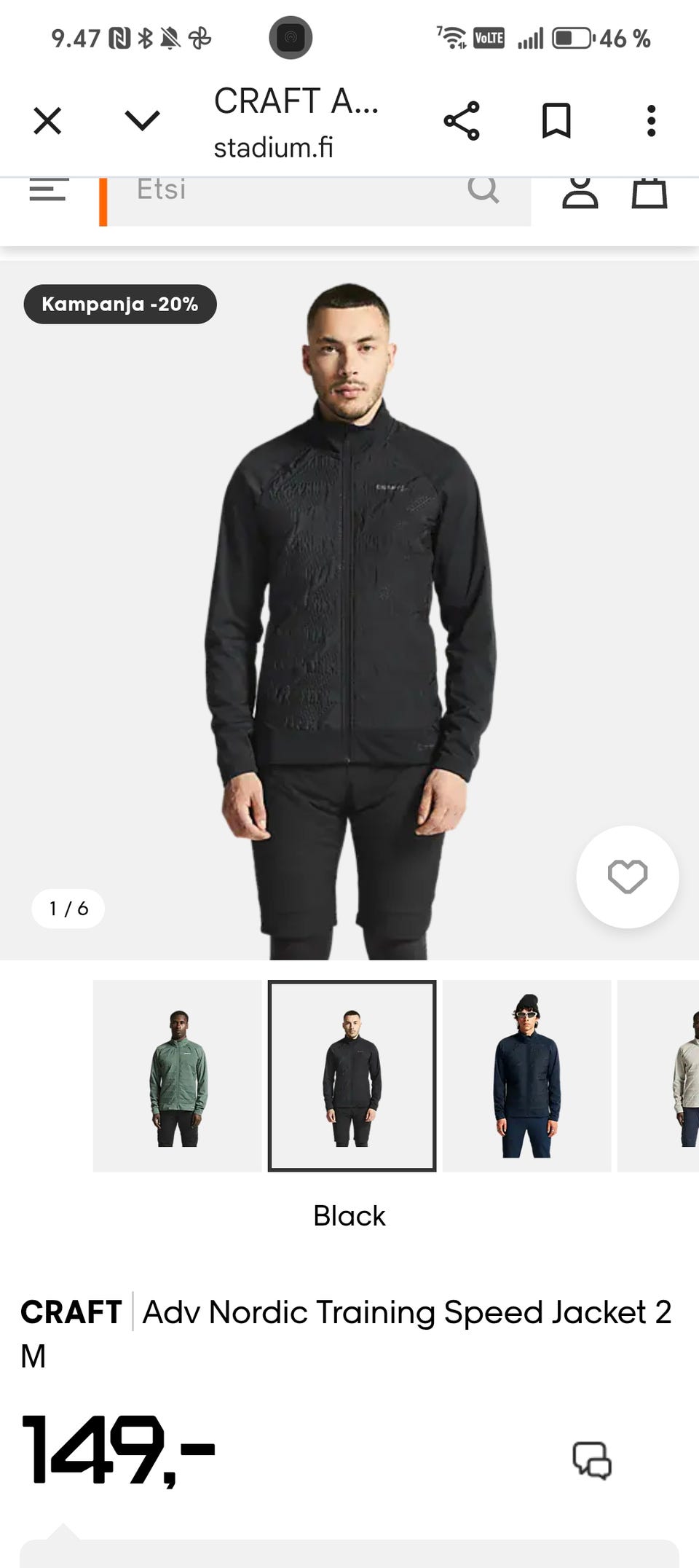Open the chat support bubble
The image size is (699, 1568).
tap(592, 1460)
